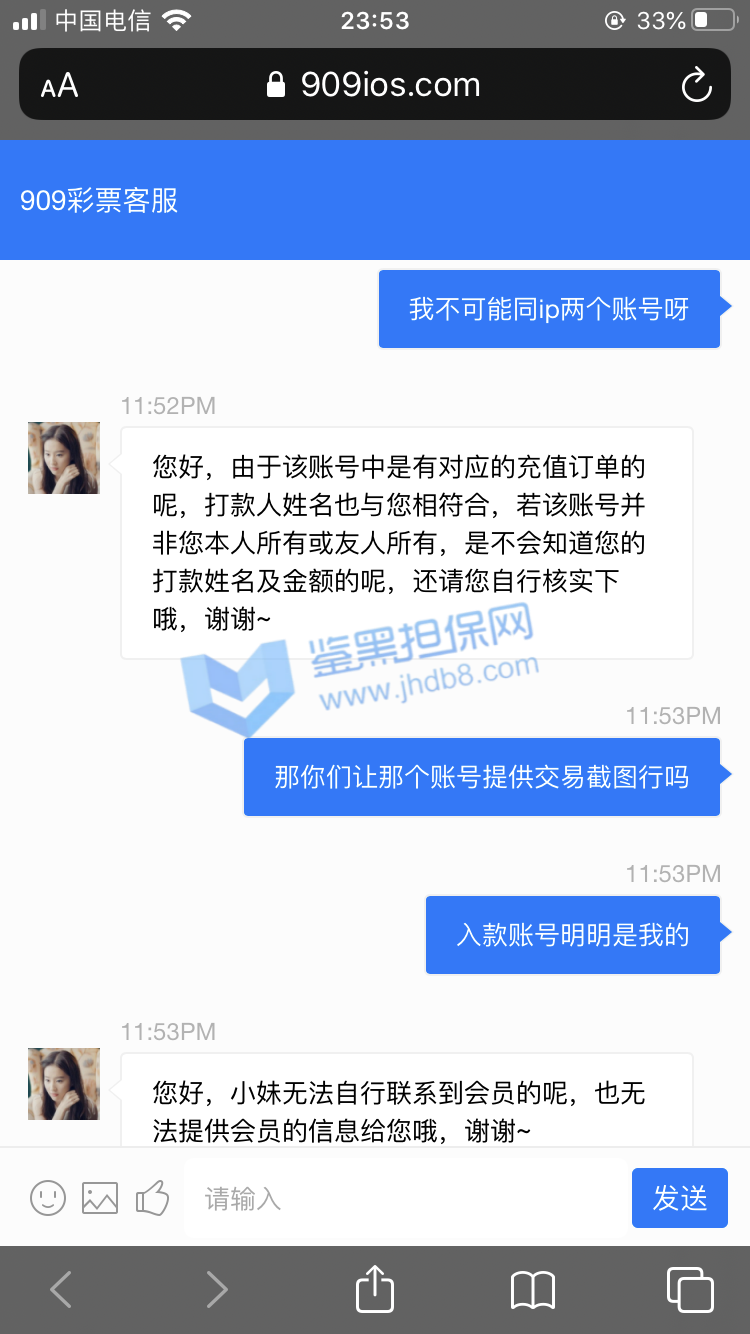750x1334 pixels.
Task: Open Safari bookmarks
Action: click(x=532, y=1290)
